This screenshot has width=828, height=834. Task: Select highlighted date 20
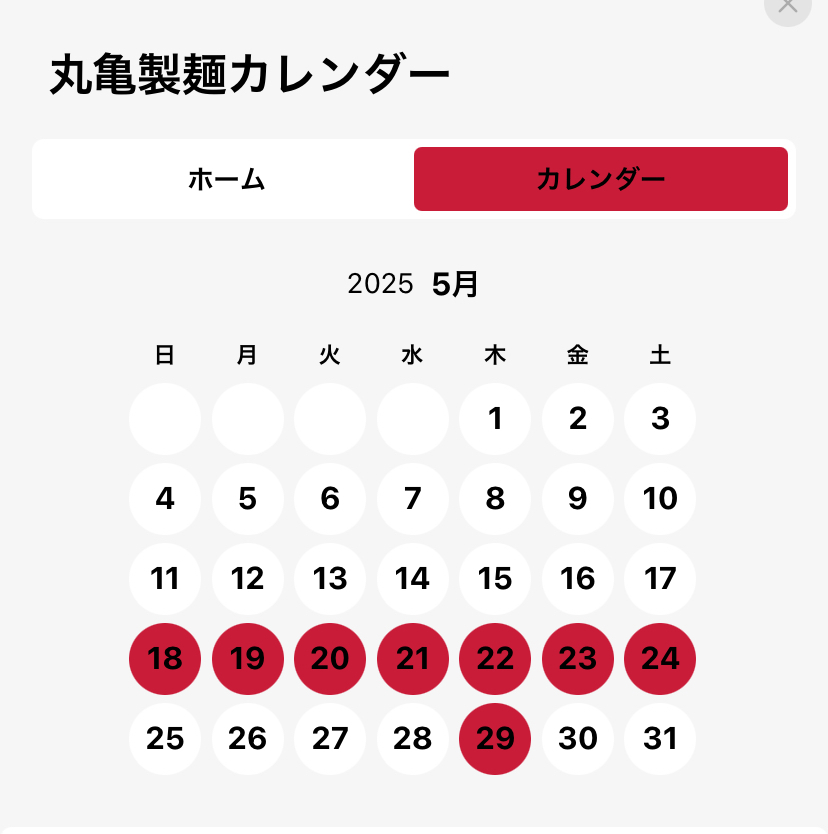[330, 659]
